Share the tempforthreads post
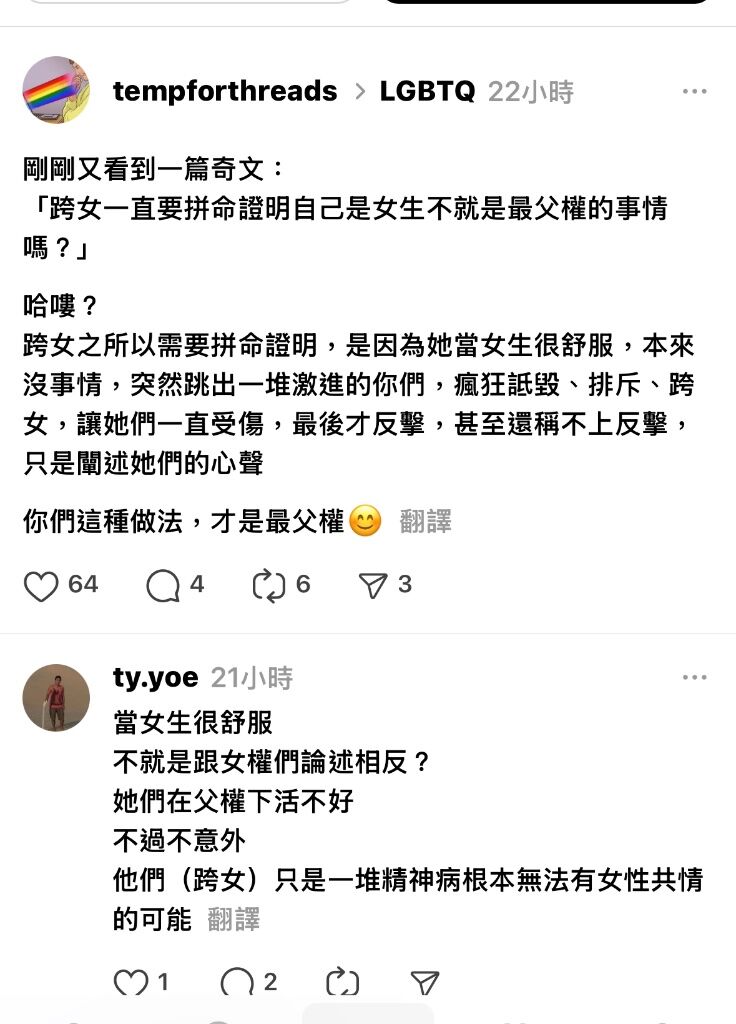 pos(373,586)
